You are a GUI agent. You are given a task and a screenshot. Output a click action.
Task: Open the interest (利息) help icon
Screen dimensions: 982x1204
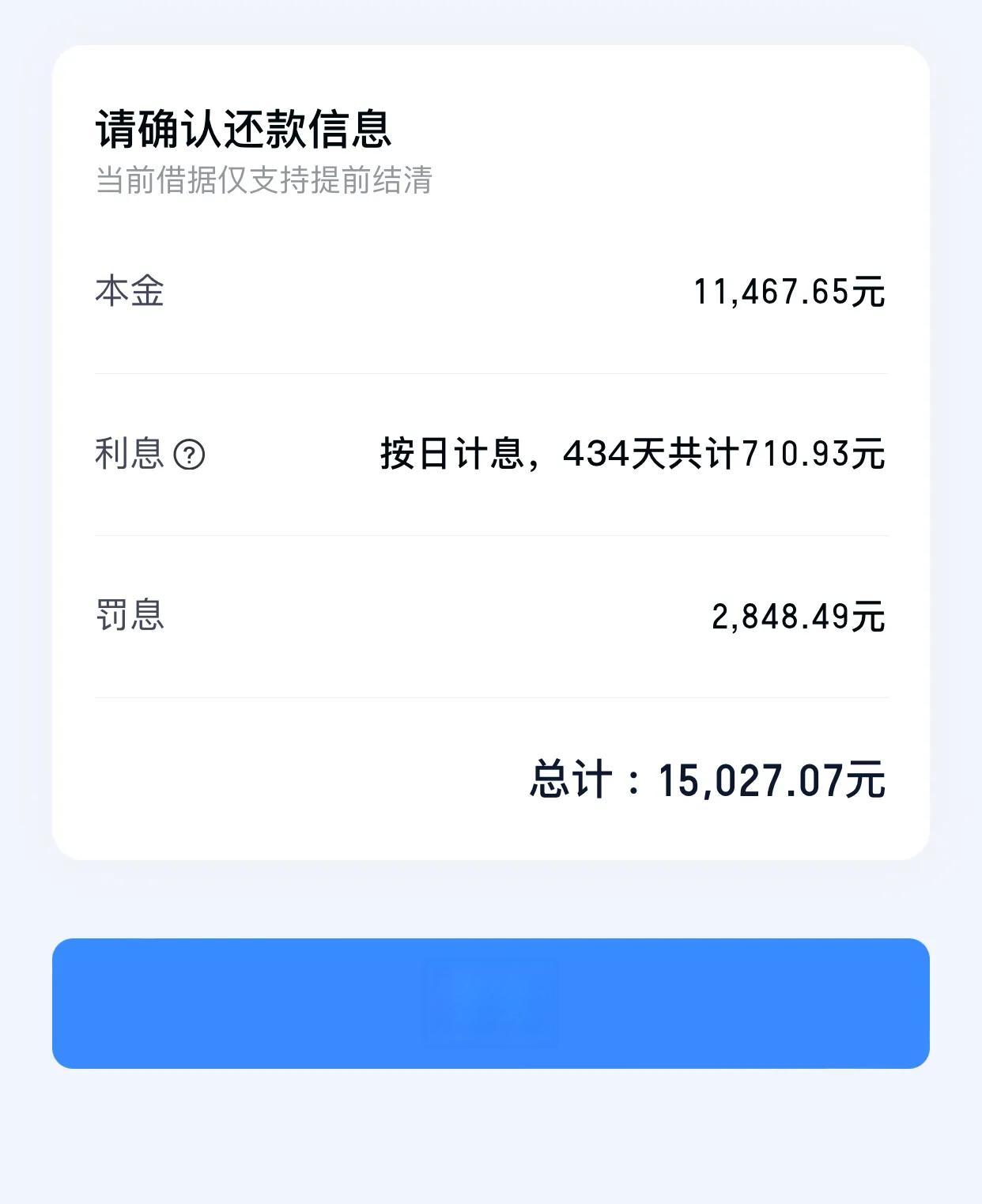click(x=189, y=455)
